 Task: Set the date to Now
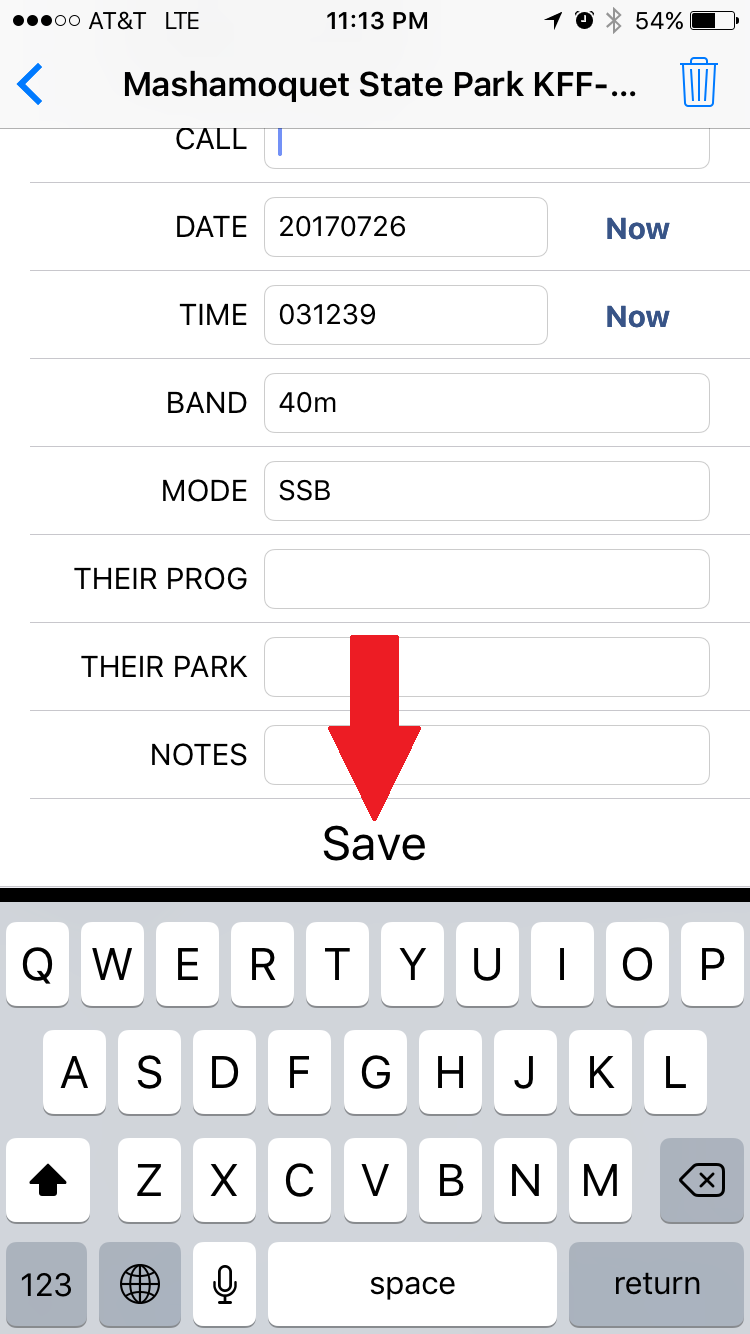[x=638, y=229]
